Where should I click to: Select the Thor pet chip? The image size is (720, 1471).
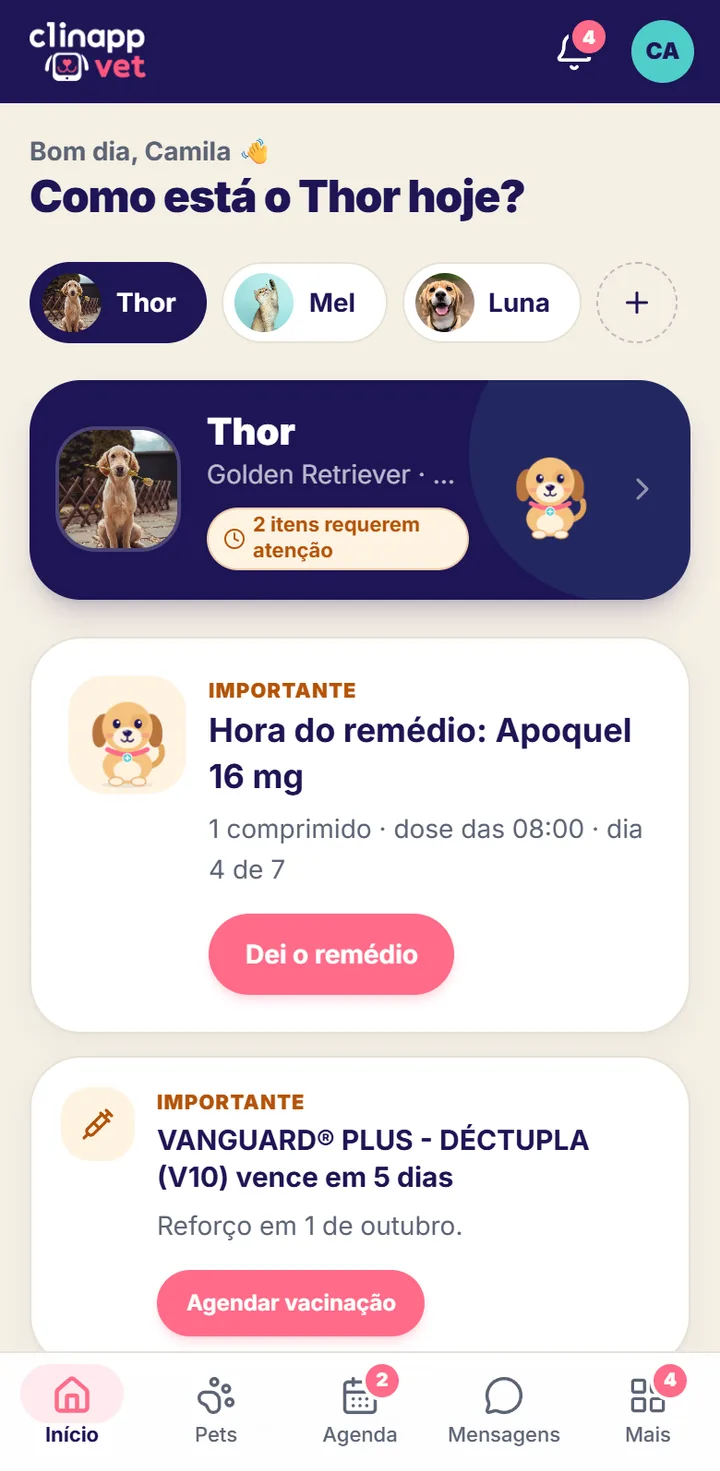coord(118,303)
